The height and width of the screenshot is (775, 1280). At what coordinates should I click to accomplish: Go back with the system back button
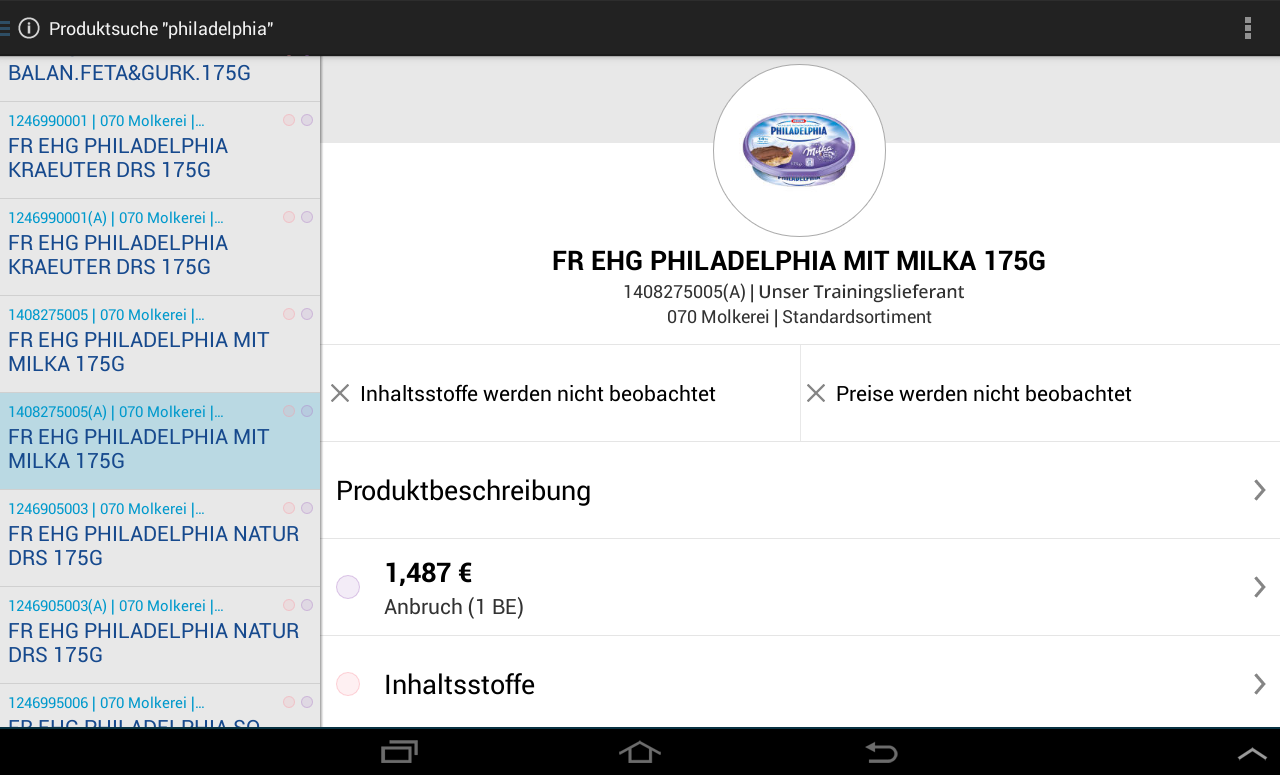881,752
